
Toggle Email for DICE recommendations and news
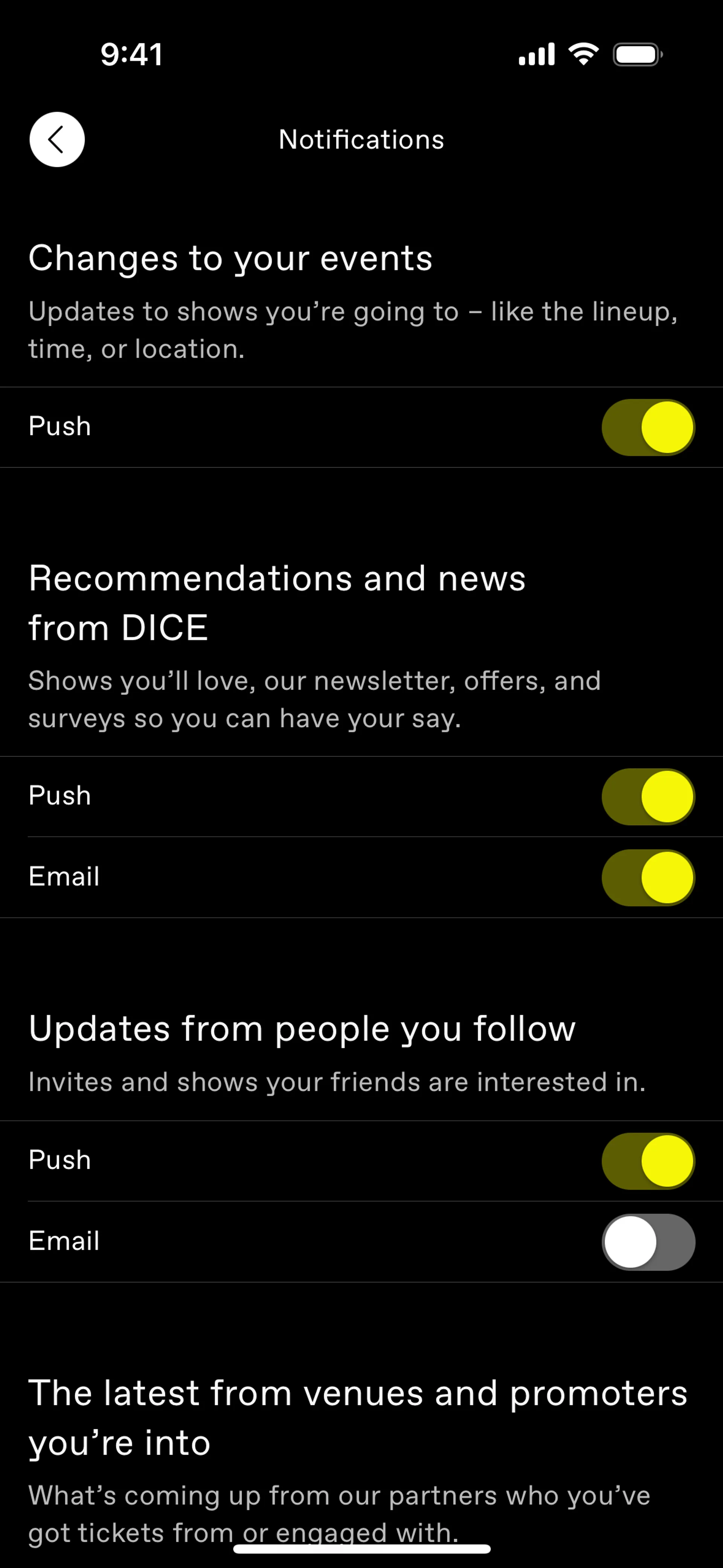click(x=648, y=877)
